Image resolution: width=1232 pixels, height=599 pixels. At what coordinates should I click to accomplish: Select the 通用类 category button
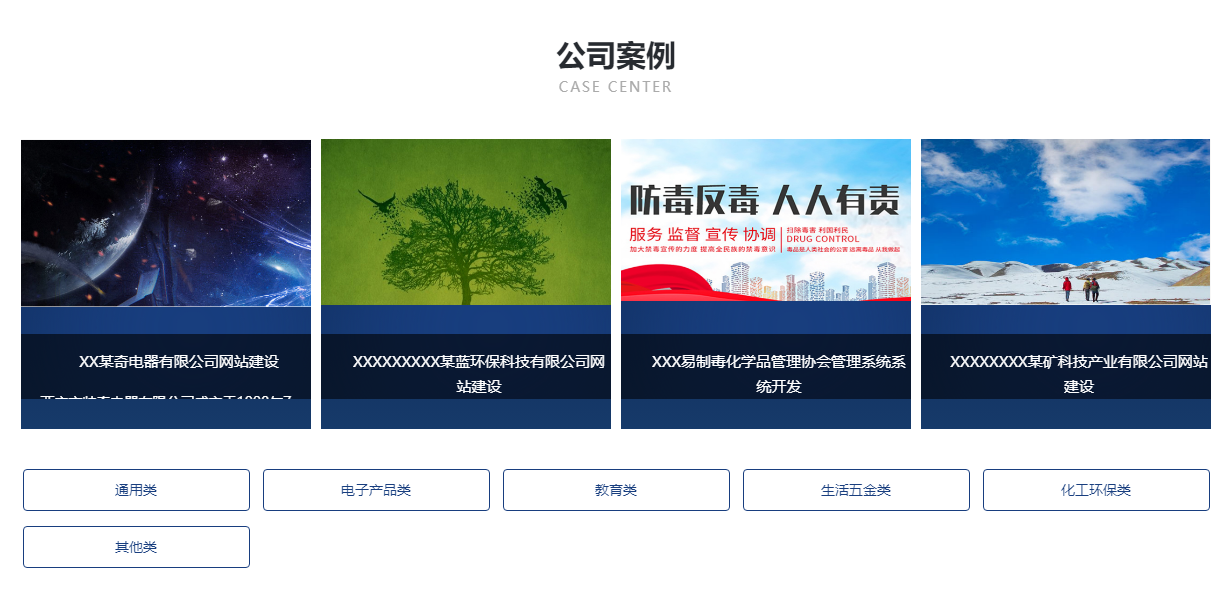point(136,490)
